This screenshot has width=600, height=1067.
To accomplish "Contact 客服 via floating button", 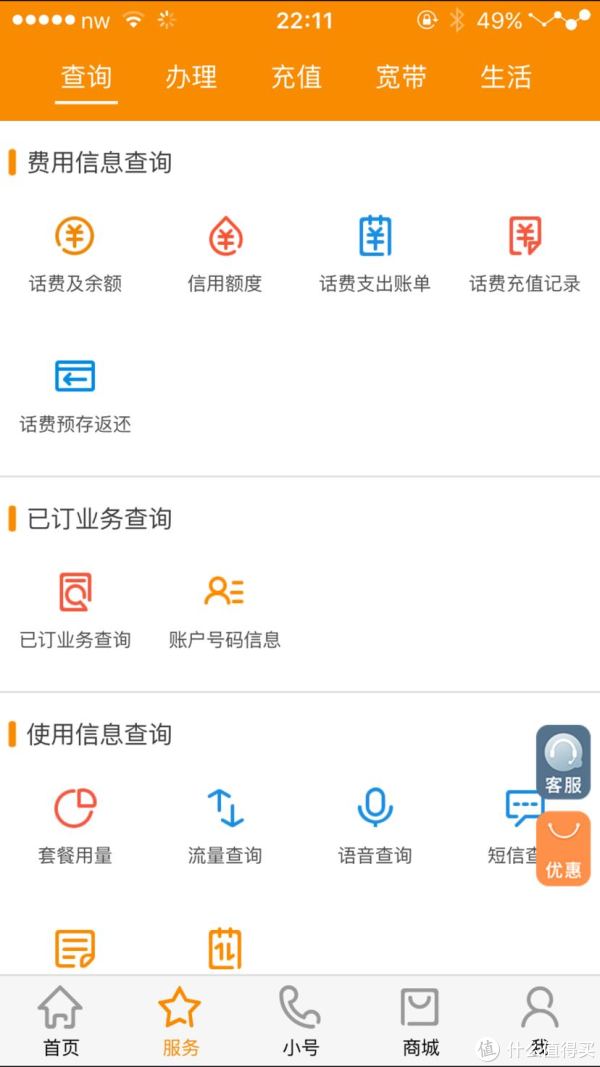I will 563,762.
